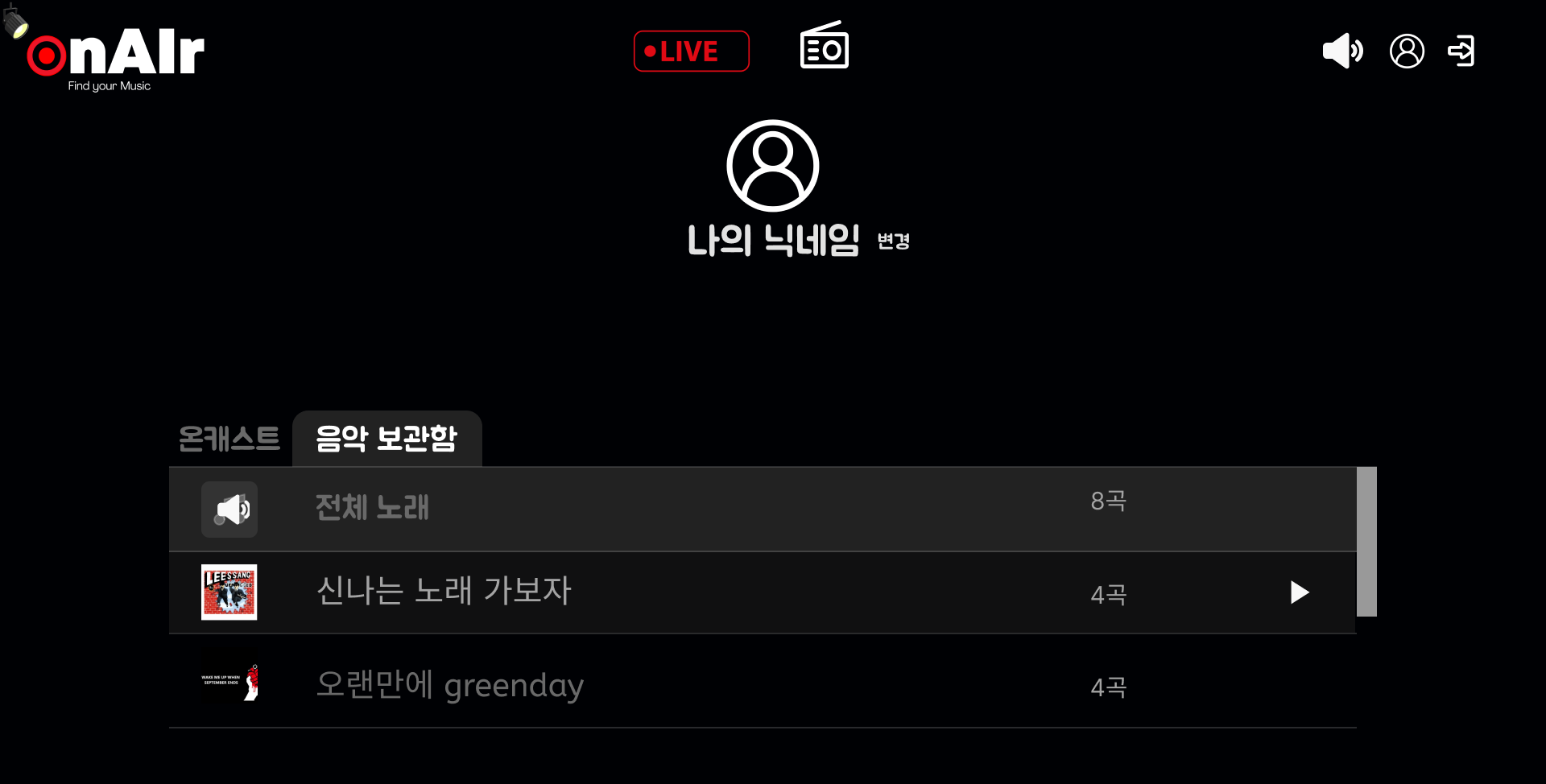Play the 신나는 노래 가보자 playlist
This screenshot has height=784, width=1546.
click(x=1299, y=592)
